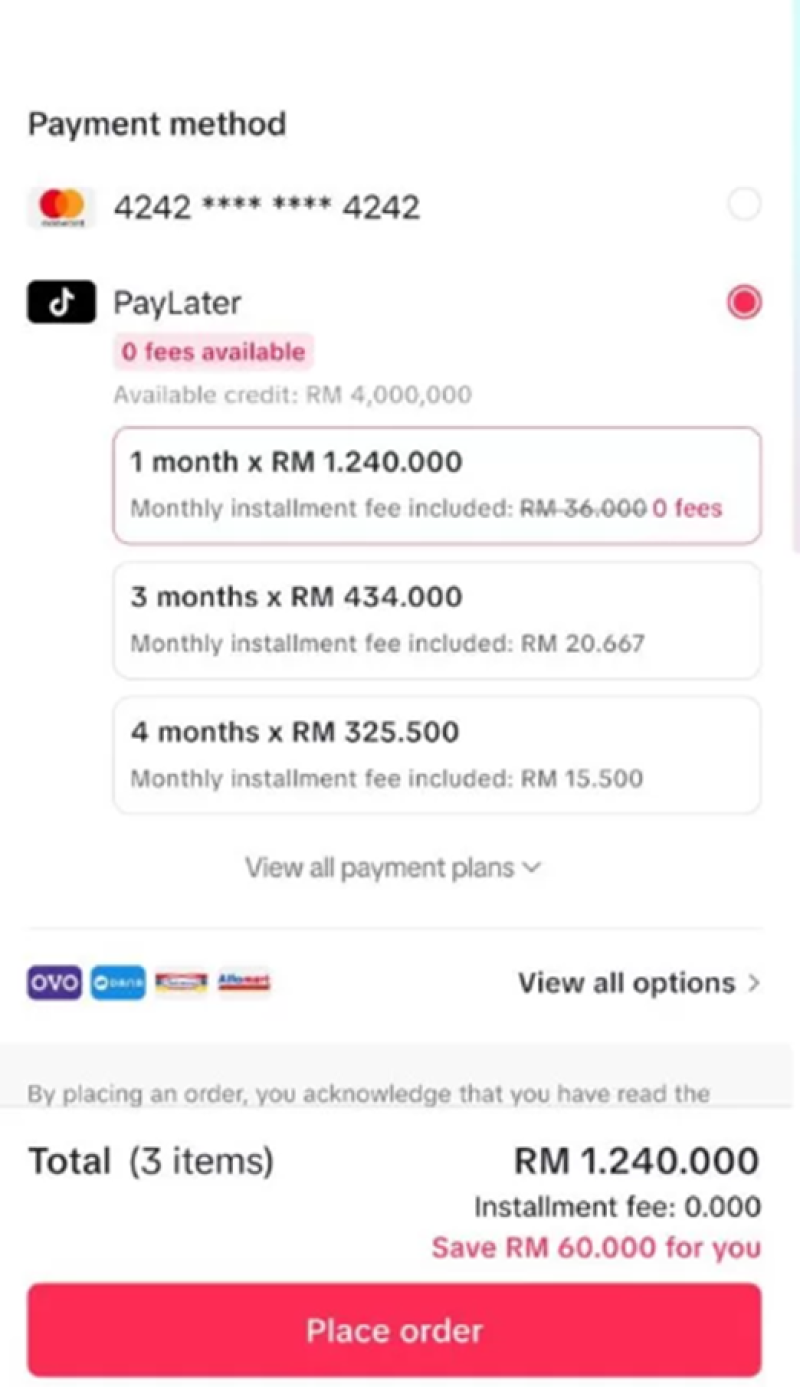Choose the 4 months x RM 325.500 plan

coord(437,755)
